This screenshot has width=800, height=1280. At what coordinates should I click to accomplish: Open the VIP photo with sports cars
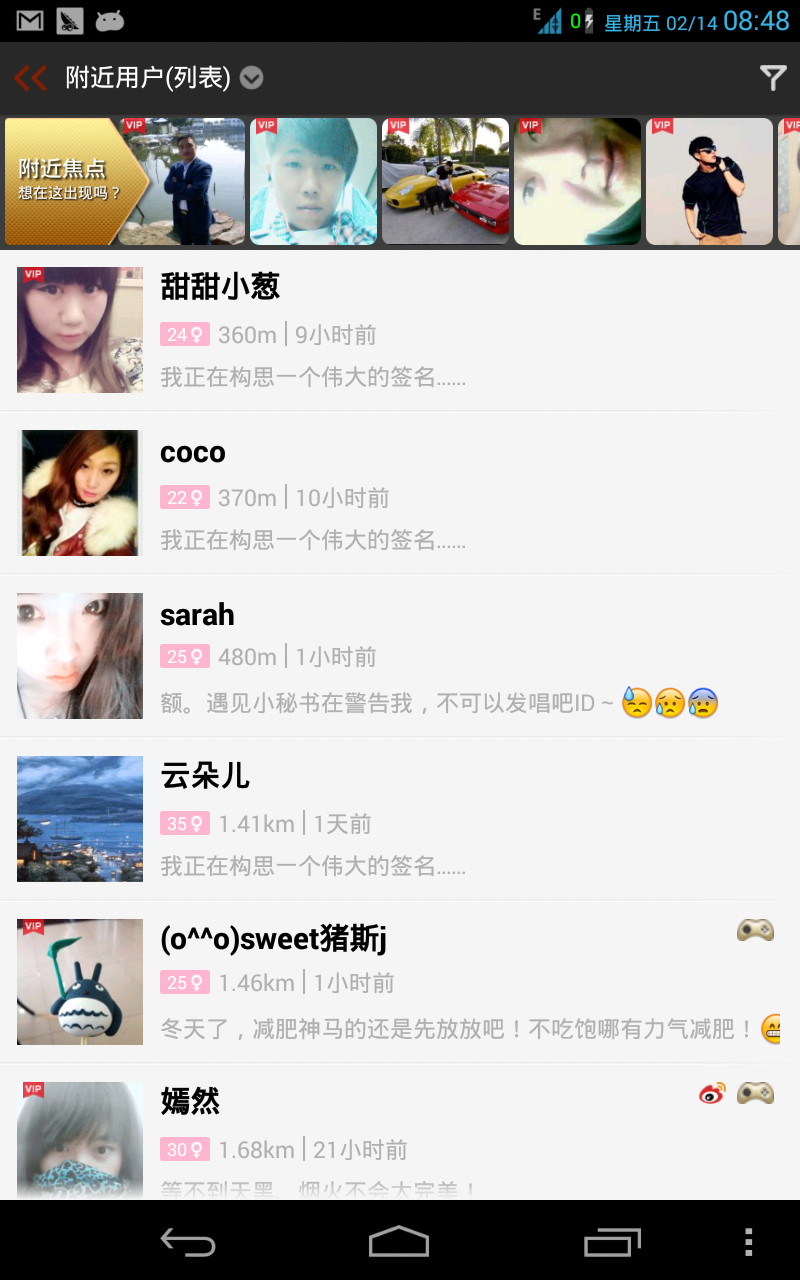[445, 181]
